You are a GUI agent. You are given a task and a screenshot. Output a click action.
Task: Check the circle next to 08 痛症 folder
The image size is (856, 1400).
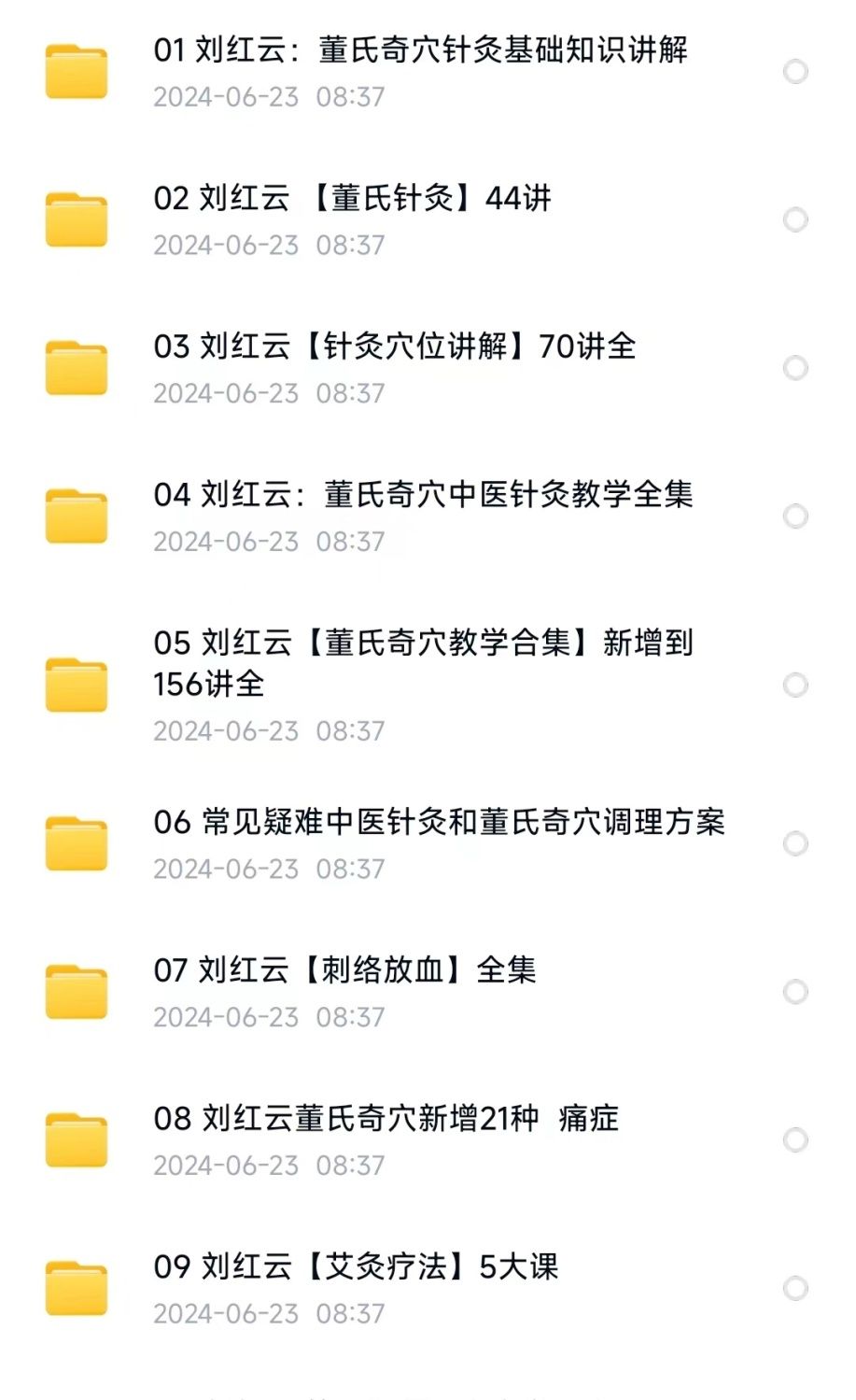point(795,1140)
